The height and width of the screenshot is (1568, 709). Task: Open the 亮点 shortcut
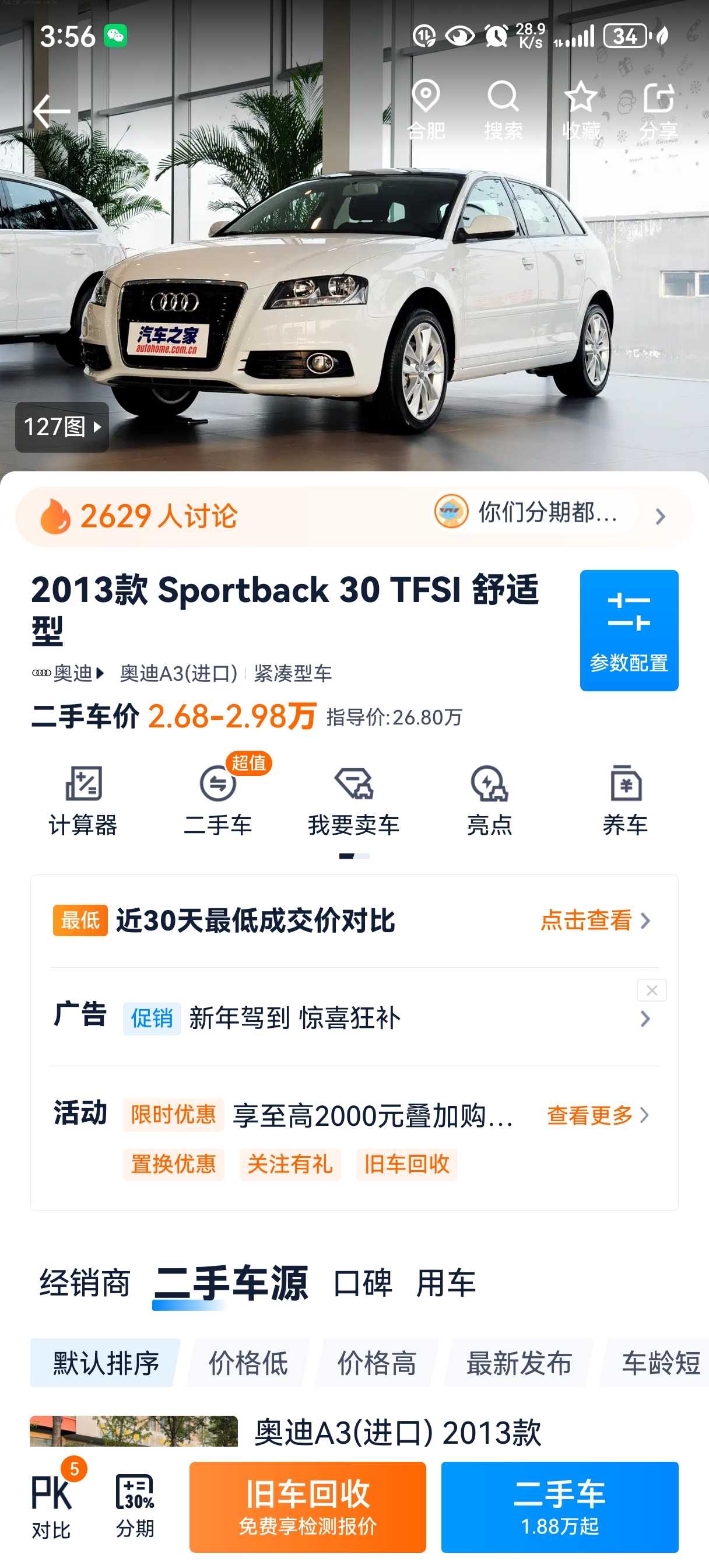click(x=489, y=800)
